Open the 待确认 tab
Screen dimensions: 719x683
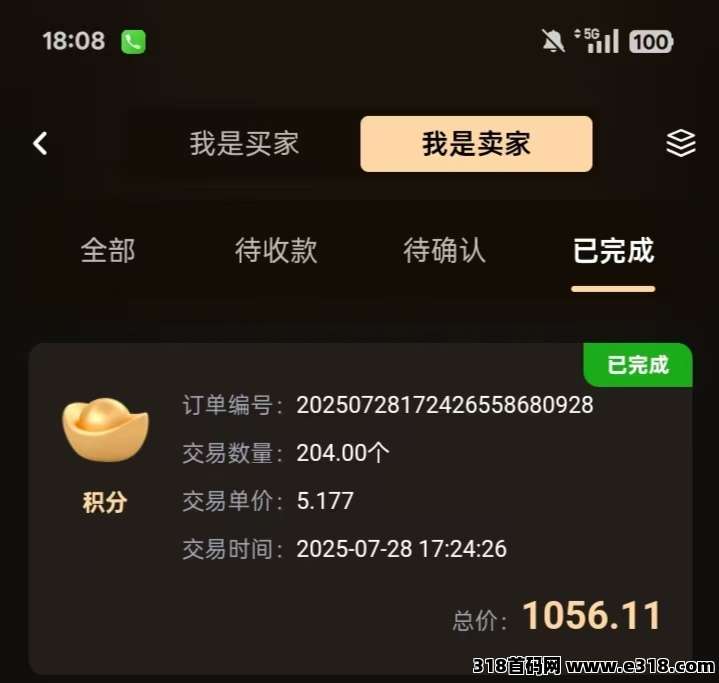(x=444, y=250)
